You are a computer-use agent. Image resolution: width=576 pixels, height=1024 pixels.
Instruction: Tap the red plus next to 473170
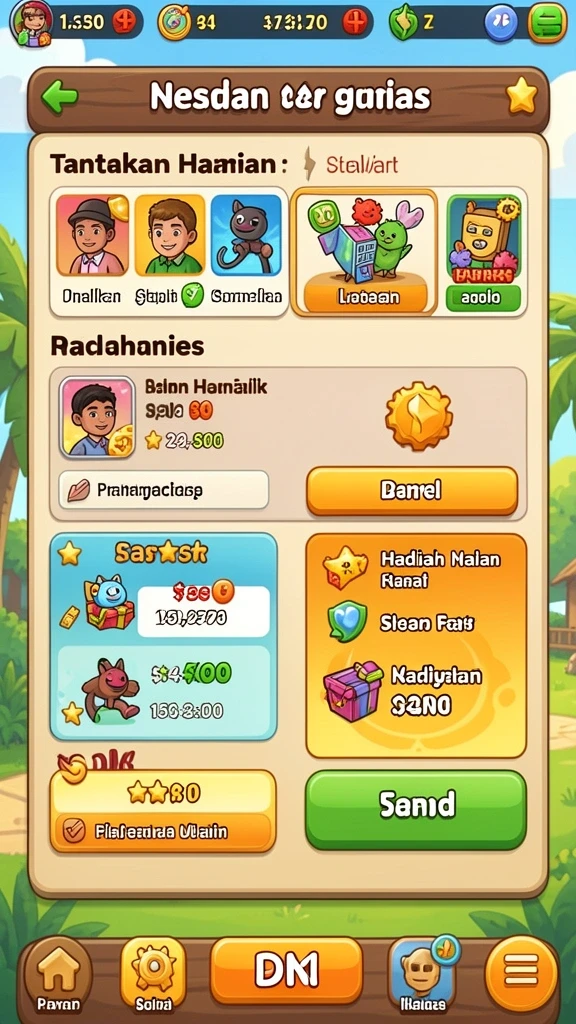[x=355, y=22]
